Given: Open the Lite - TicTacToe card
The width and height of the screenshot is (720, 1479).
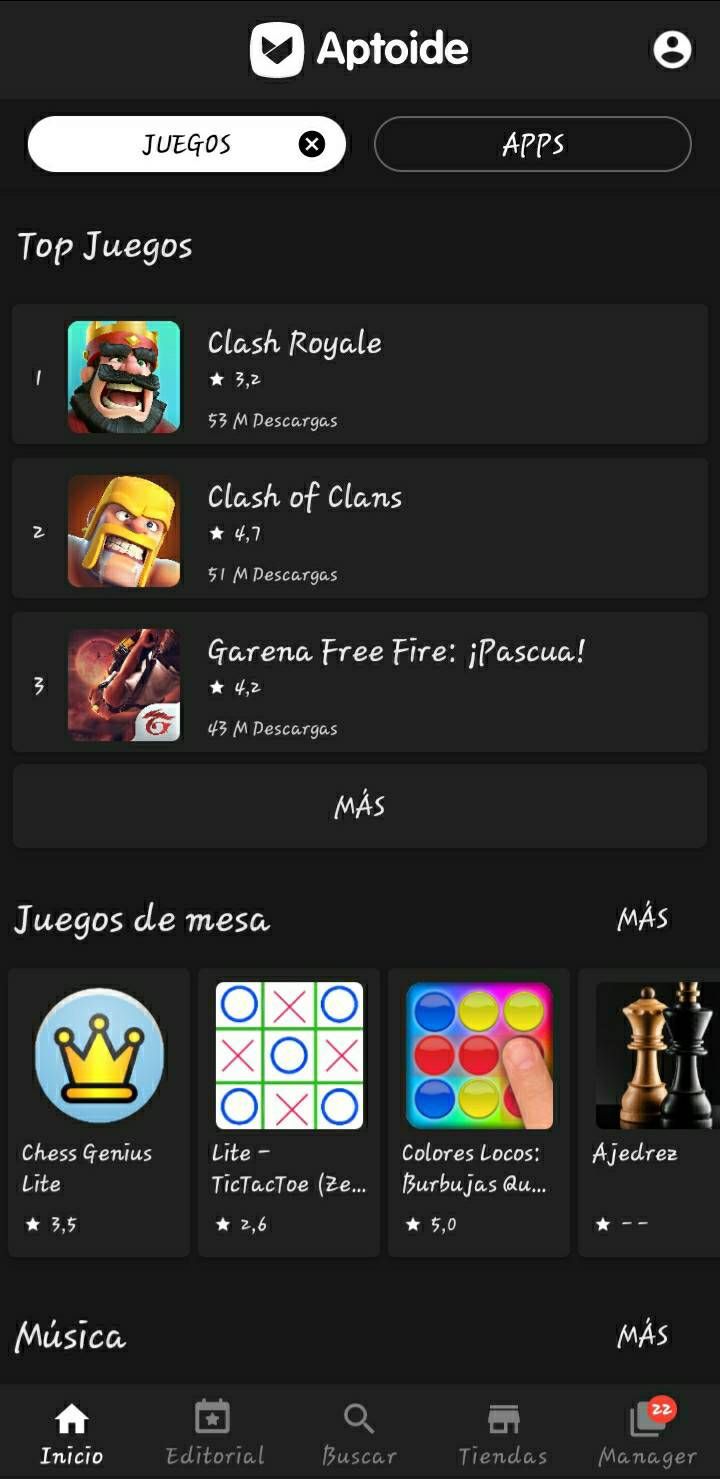Looking at the screenshot, I should click(x=289, y=1110).
